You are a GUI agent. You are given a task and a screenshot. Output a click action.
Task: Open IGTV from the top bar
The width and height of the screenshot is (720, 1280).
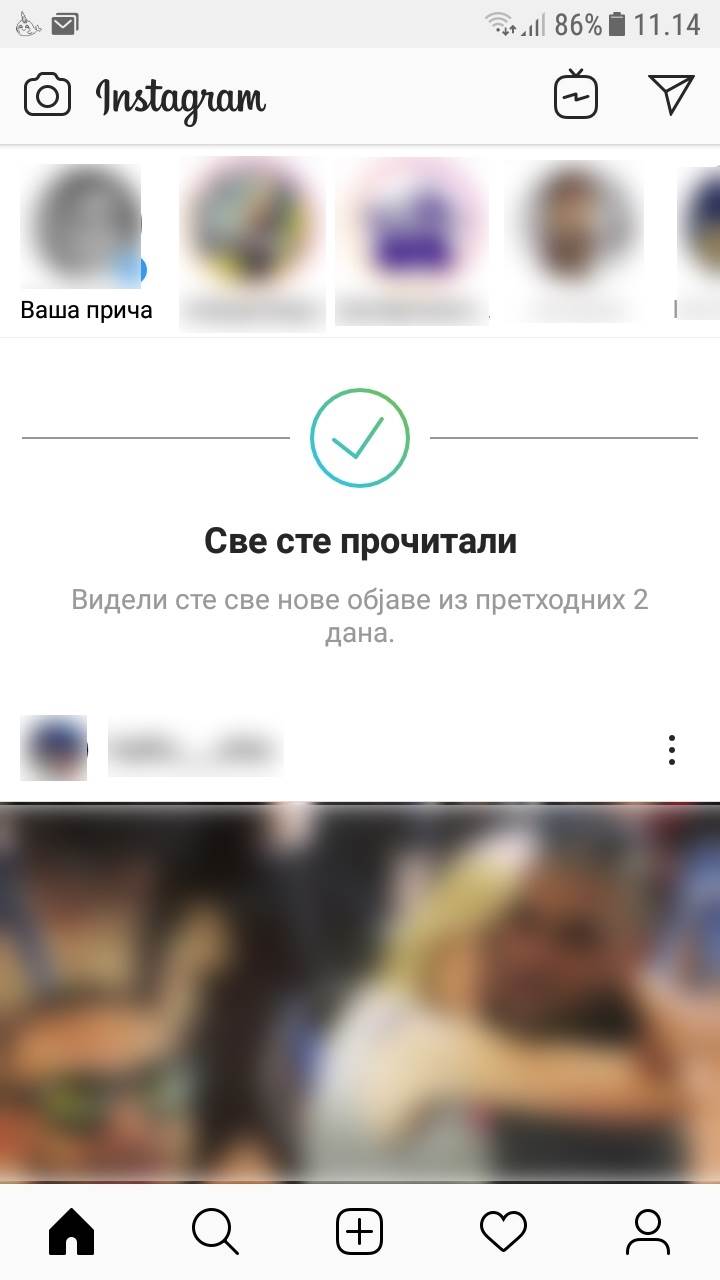click(575, 94)
